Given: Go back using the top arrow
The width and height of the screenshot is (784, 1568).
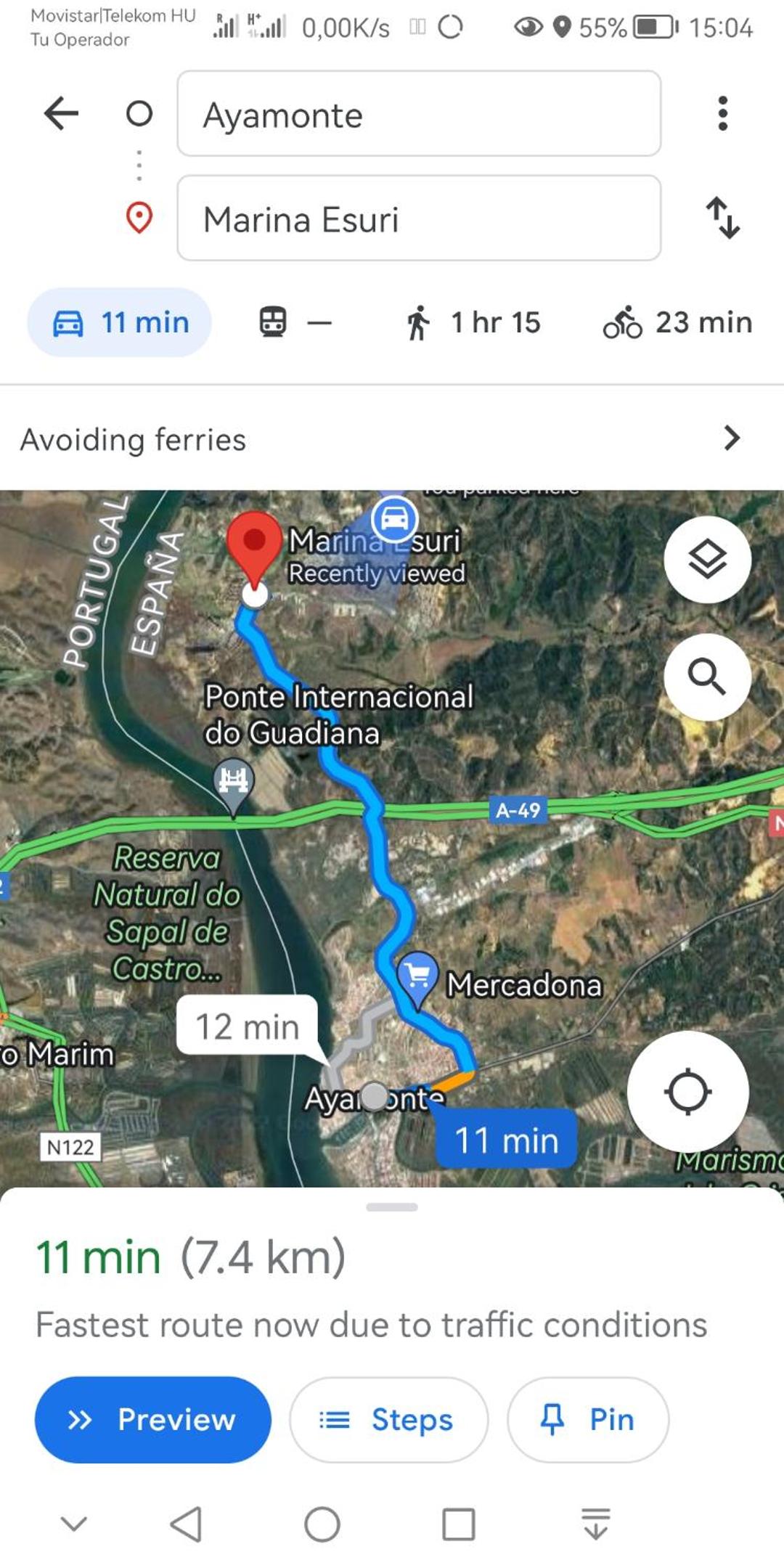Looking at the screenshot, I should pos(61,114).
